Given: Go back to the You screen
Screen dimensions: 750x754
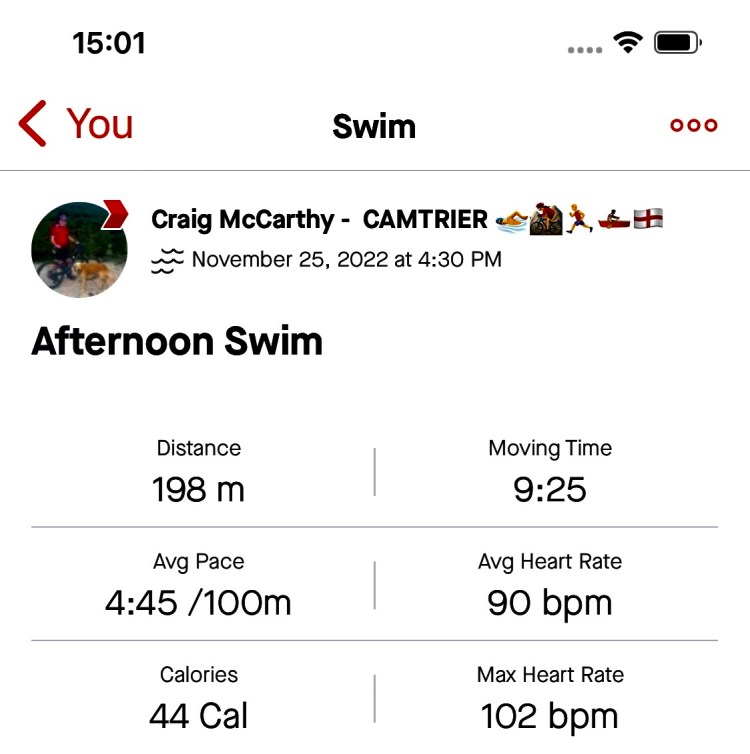Looking at the screenshot, I should pos(75,125).
